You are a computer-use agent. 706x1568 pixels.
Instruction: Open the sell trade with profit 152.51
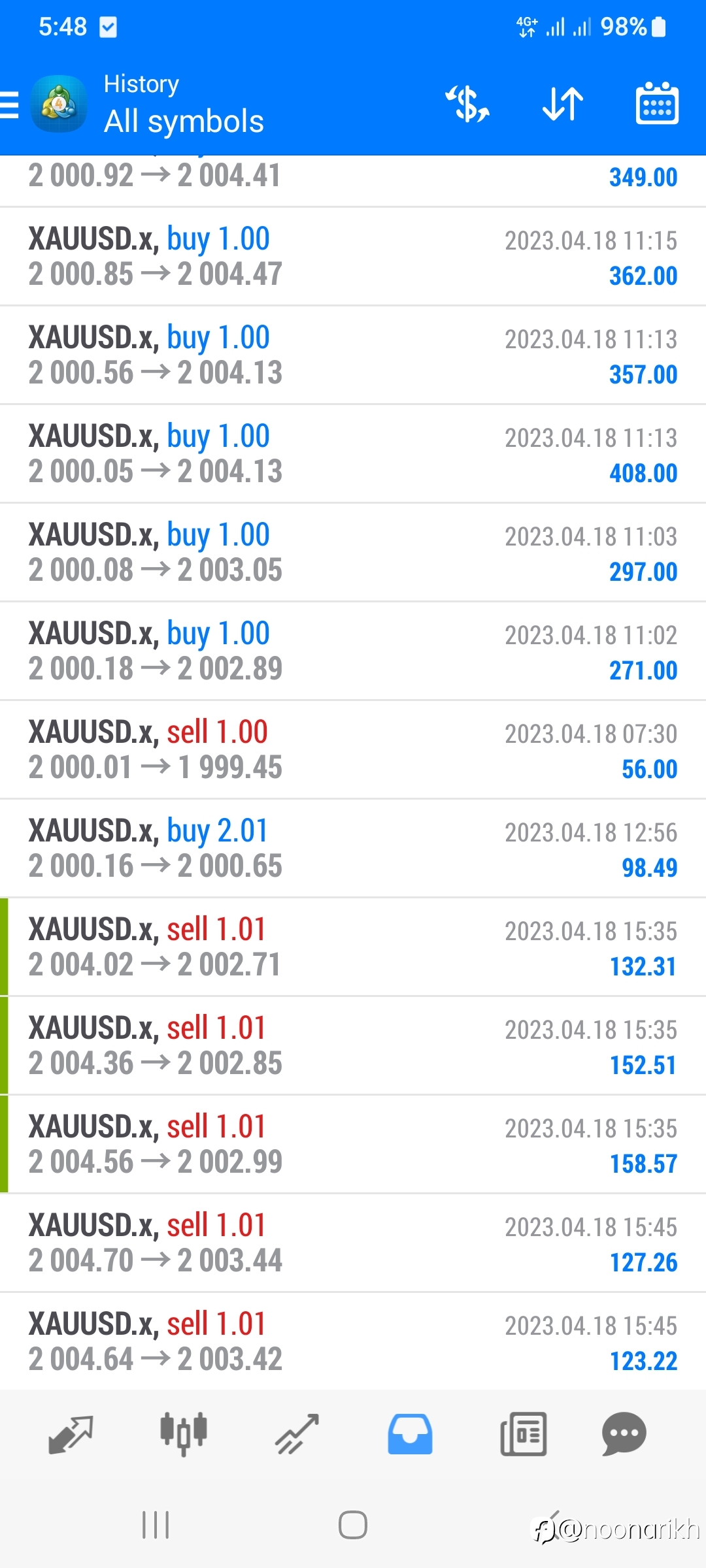click(353, 1046)
